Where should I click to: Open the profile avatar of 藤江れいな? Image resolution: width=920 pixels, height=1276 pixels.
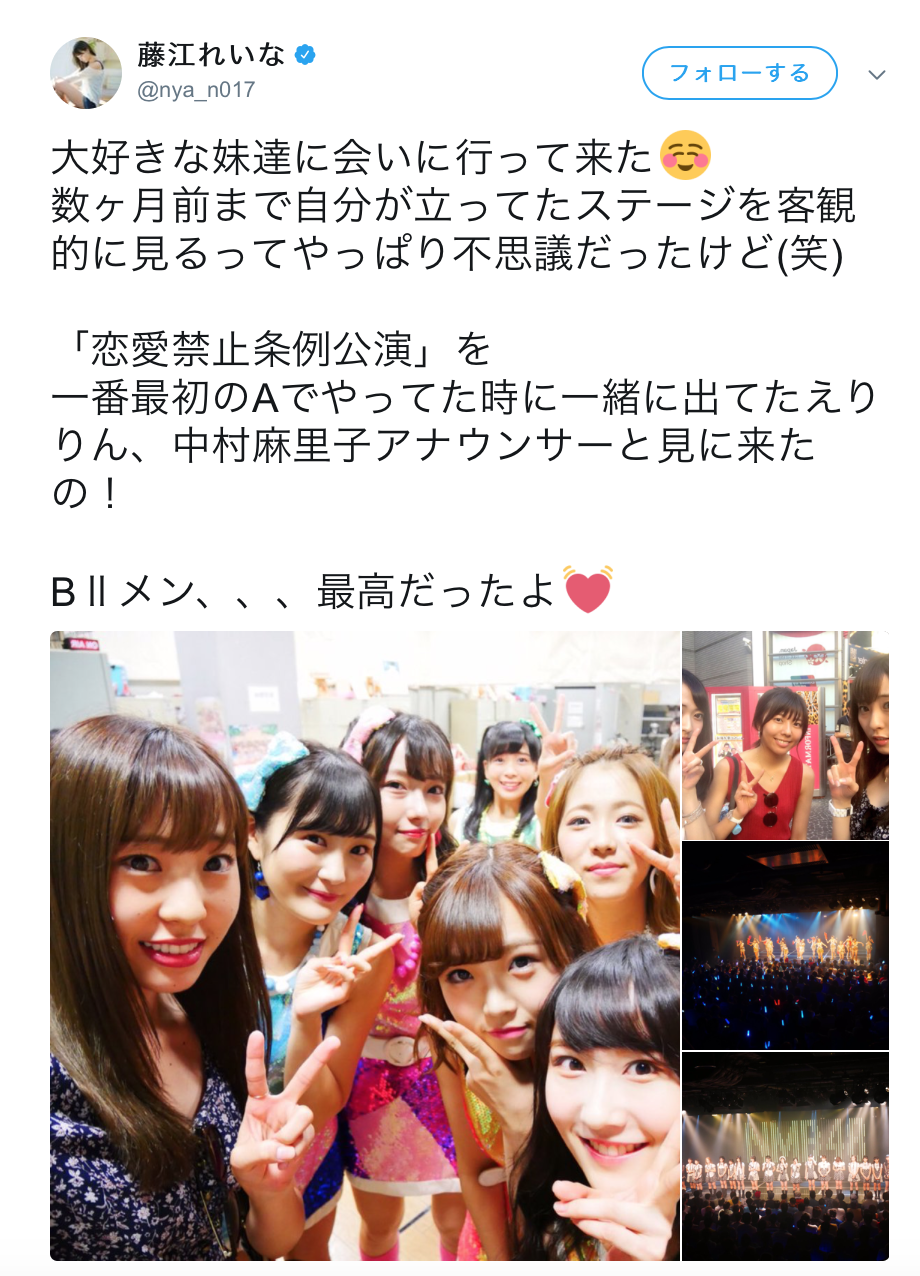click(x=86, y=73)
